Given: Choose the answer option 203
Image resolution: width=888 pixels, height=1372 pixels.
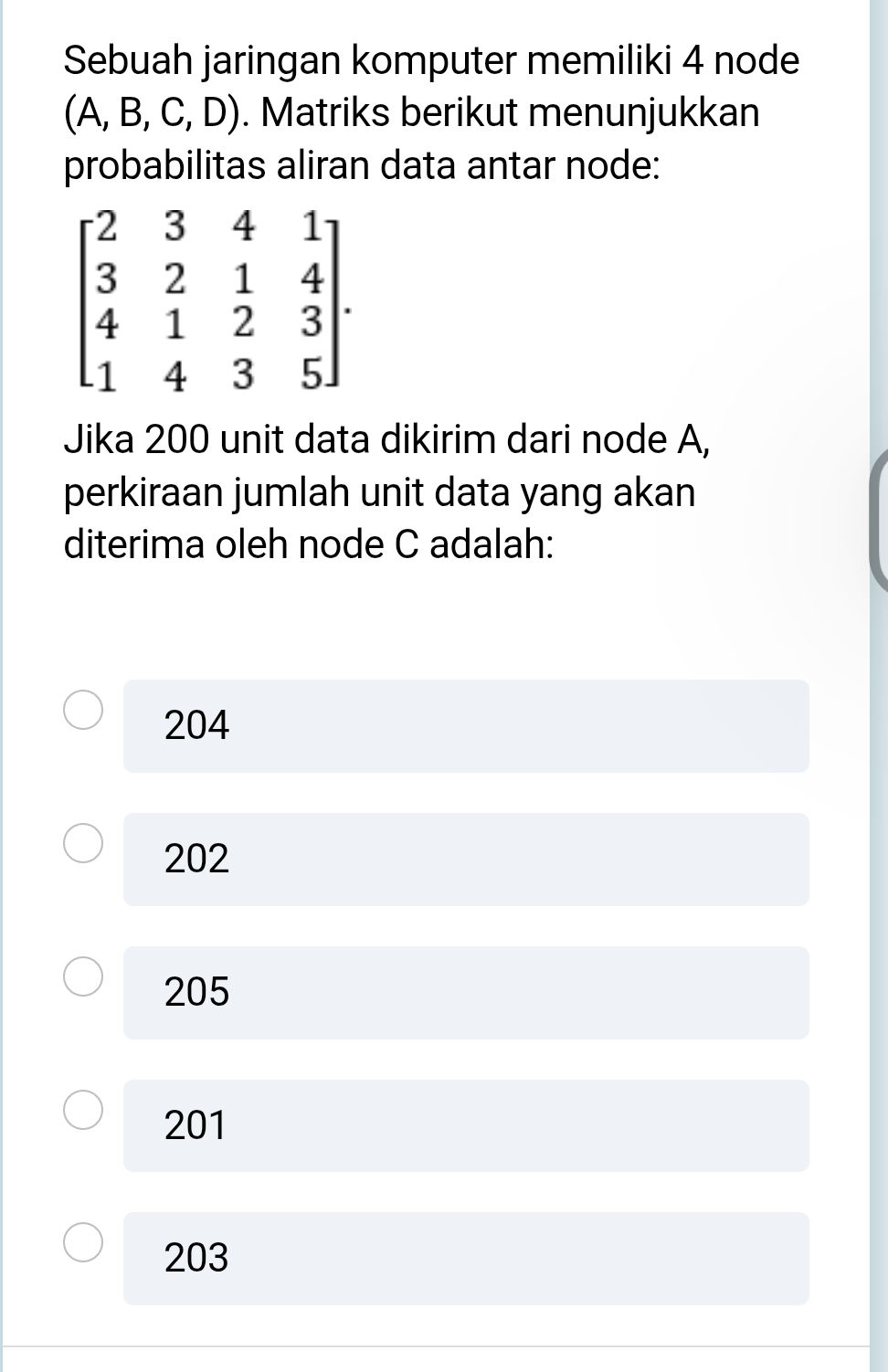Looking at the screenshot, I should (467, 1260).
